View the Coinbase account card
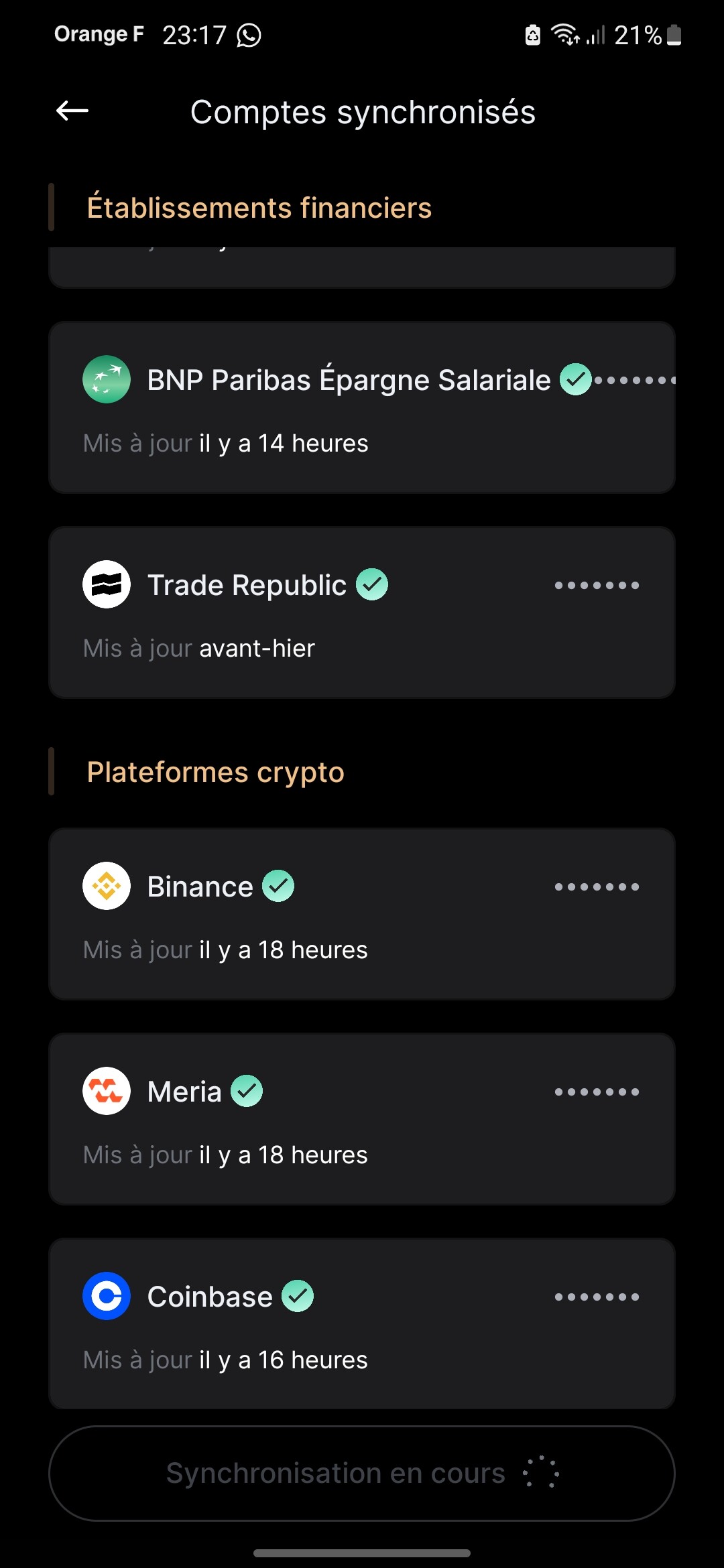 pos(362,1323)
